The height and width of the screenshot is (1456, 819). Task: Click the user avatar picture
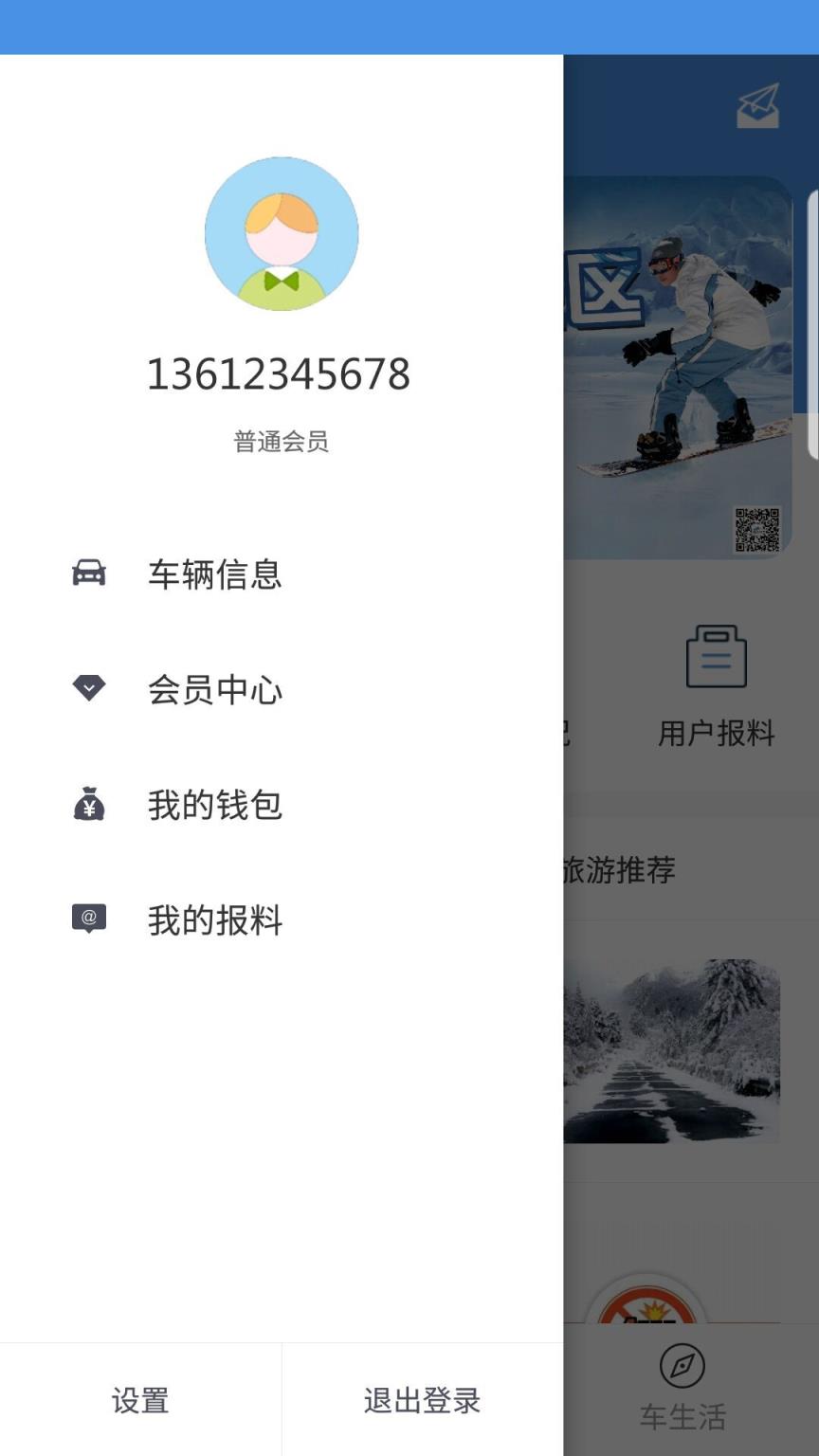click(282, 233)
